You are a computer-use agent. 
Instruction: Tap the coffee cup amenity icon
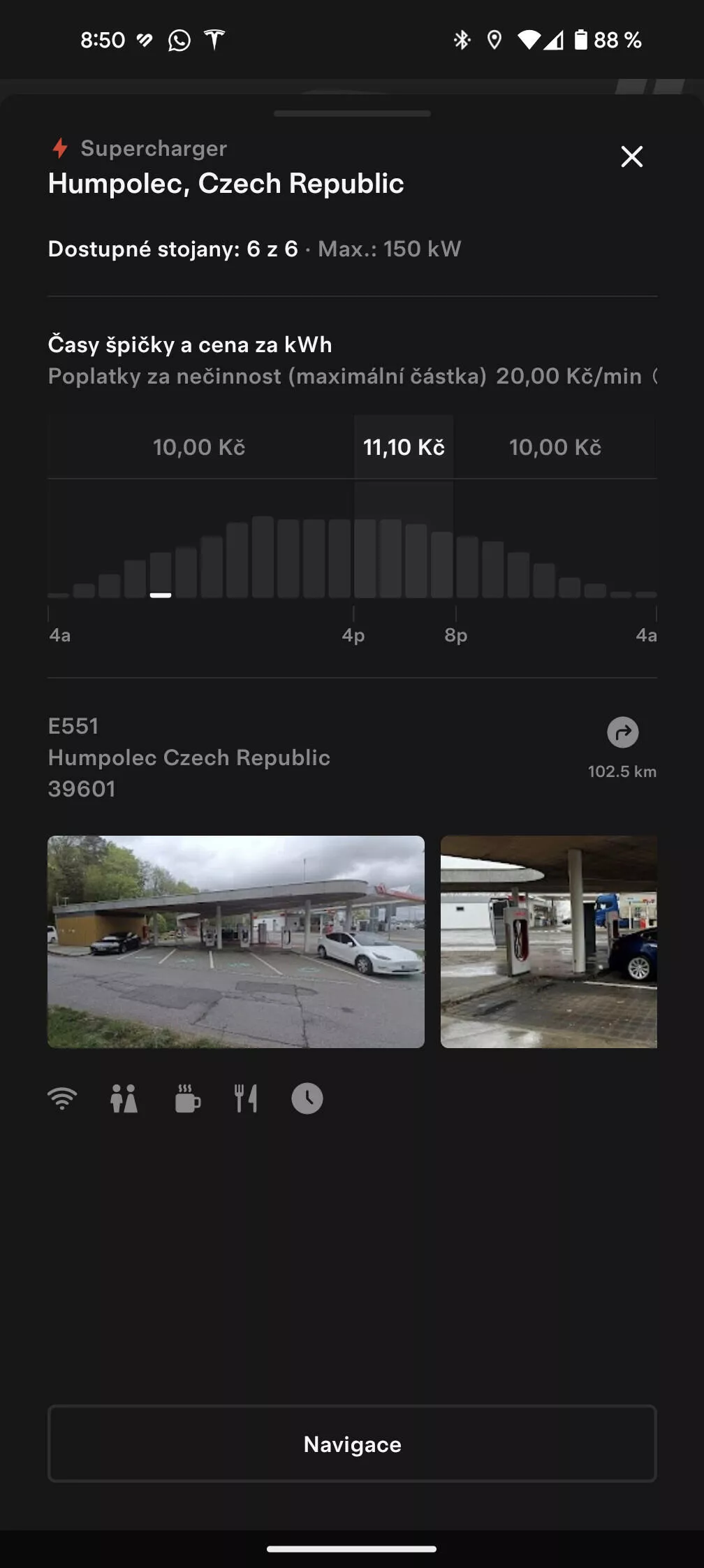tap(187, 1098)
